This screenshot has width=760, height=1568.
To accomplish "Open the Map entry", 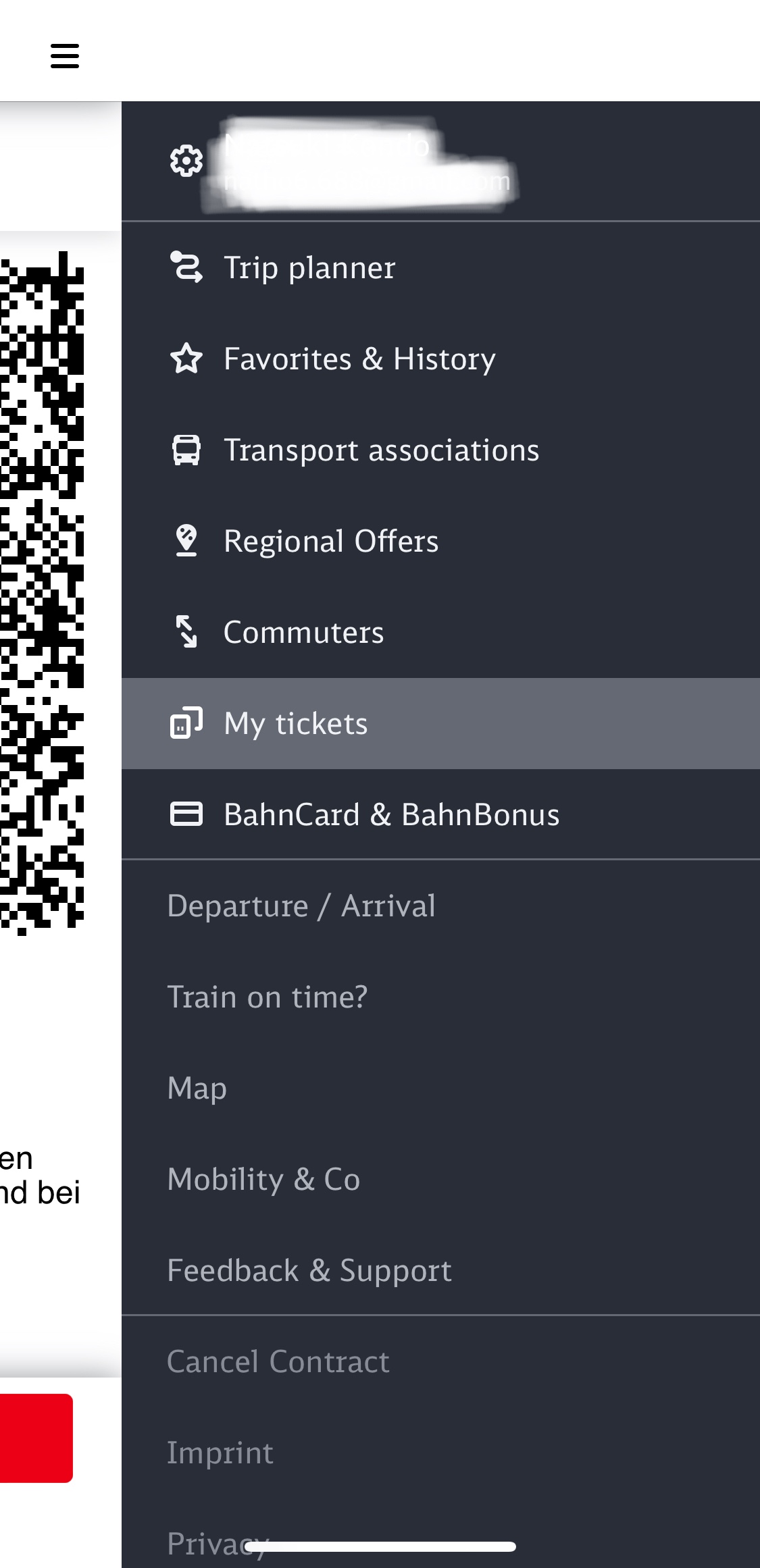I will coord(440,1088).
